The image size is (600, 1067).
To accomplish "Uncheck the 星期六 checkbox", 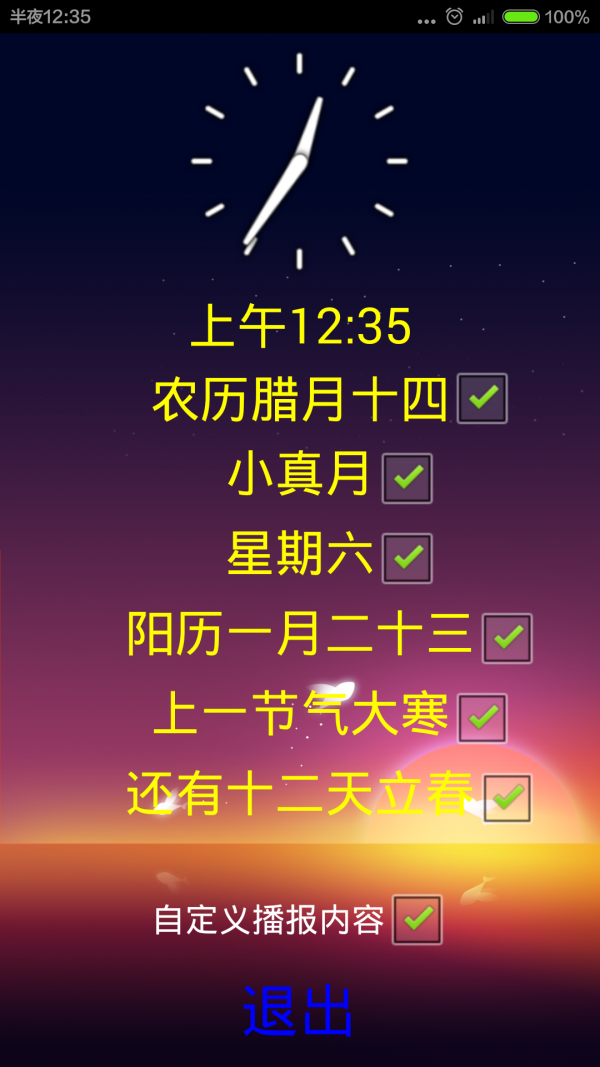I will coord(407,558).
